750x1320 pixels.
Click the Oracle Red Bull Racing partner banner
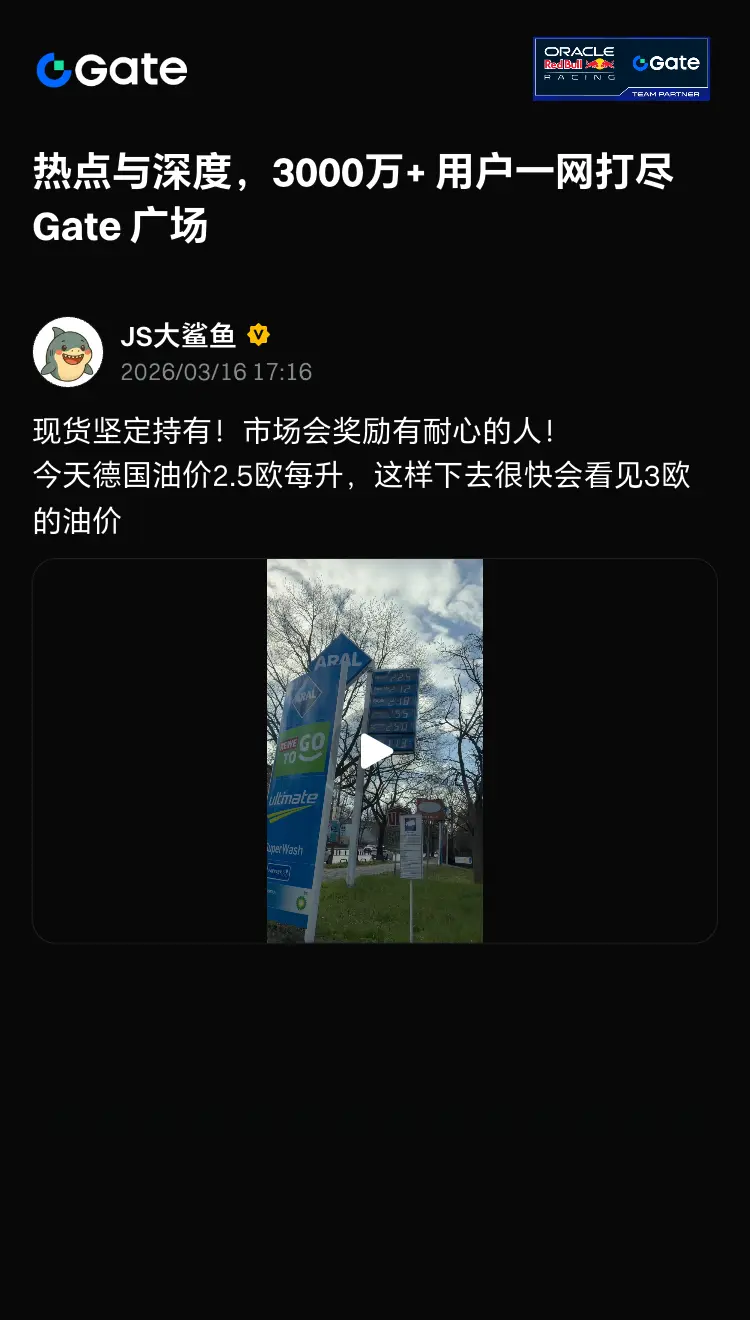click(622, 66)
